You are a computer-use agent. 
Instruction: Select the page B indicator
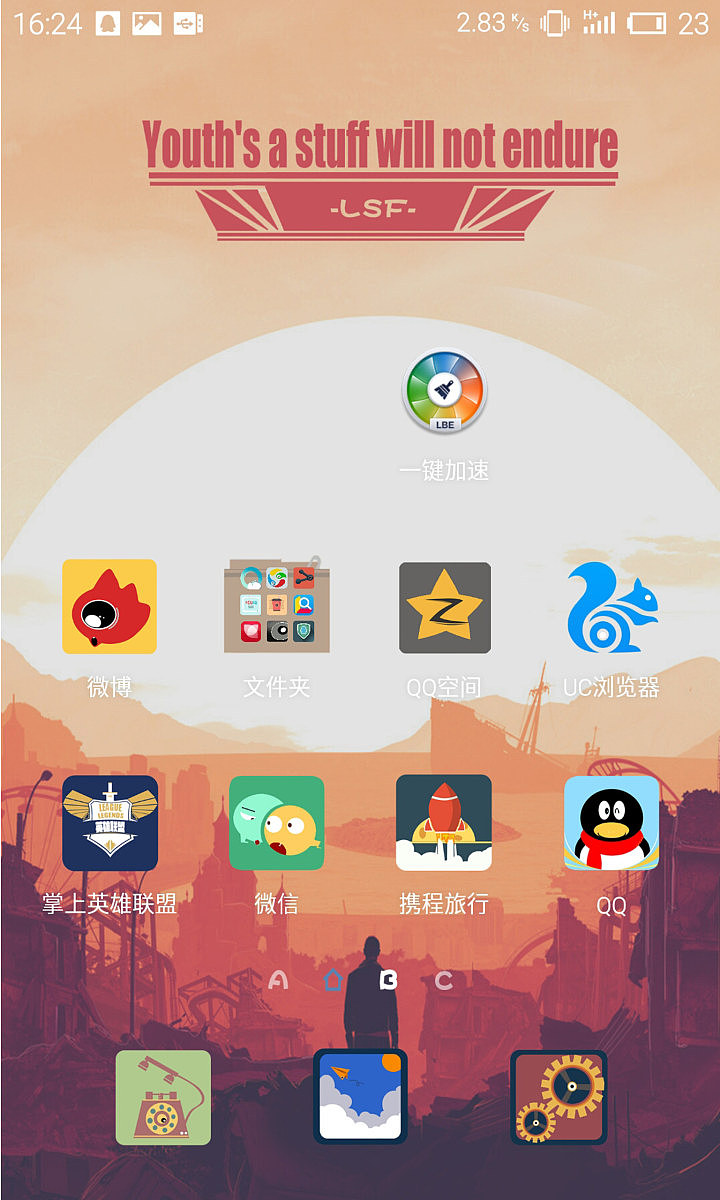(388, 981)
